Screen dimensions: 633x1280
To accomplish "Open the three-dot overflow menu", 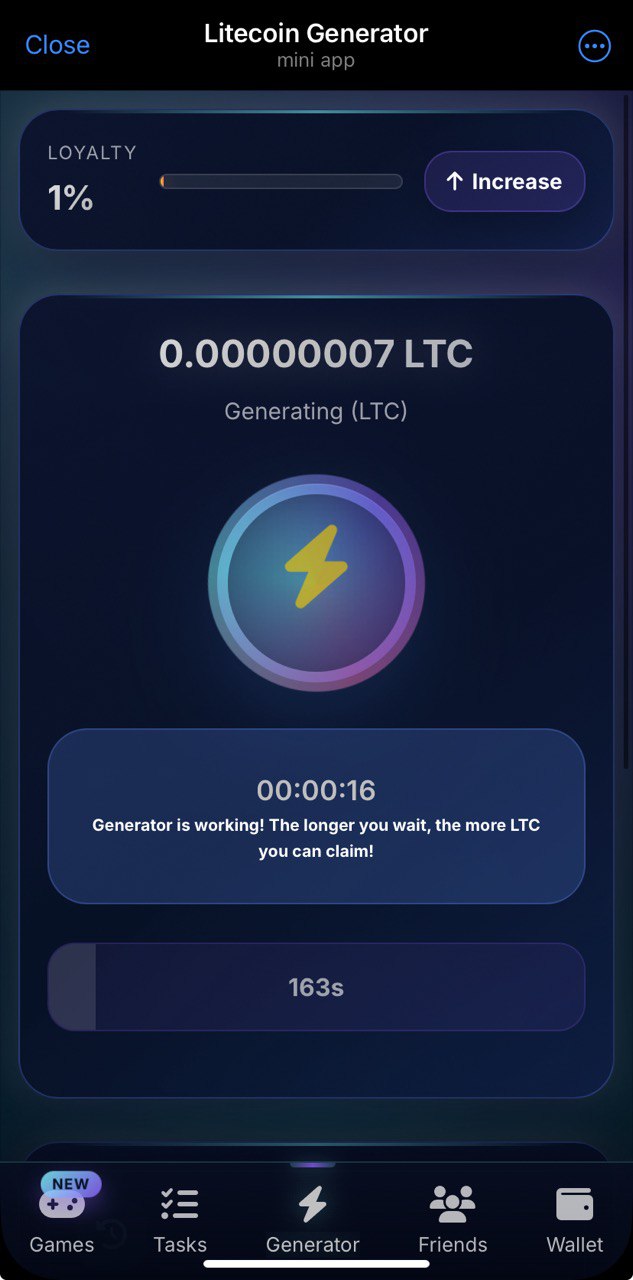I will click(594, 46).
